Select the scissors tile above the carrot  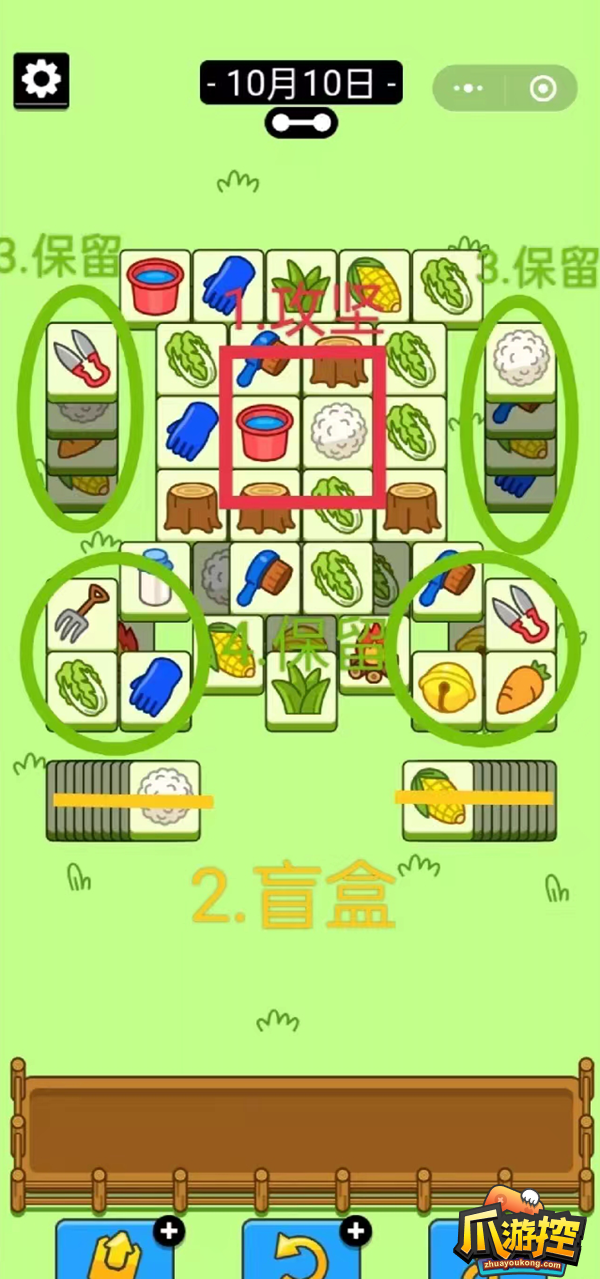(x=520, y=613)
